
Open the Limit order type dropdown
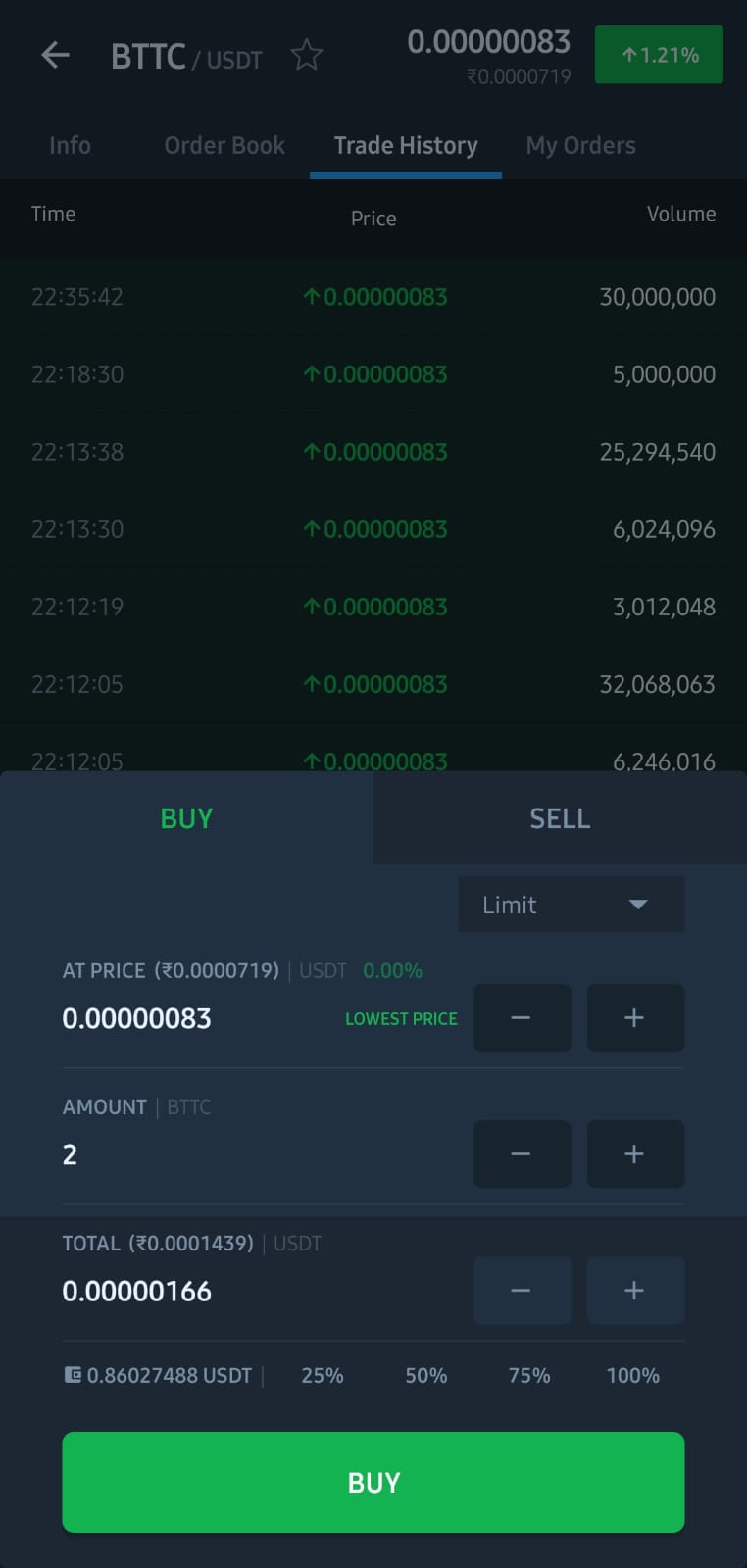572,905
